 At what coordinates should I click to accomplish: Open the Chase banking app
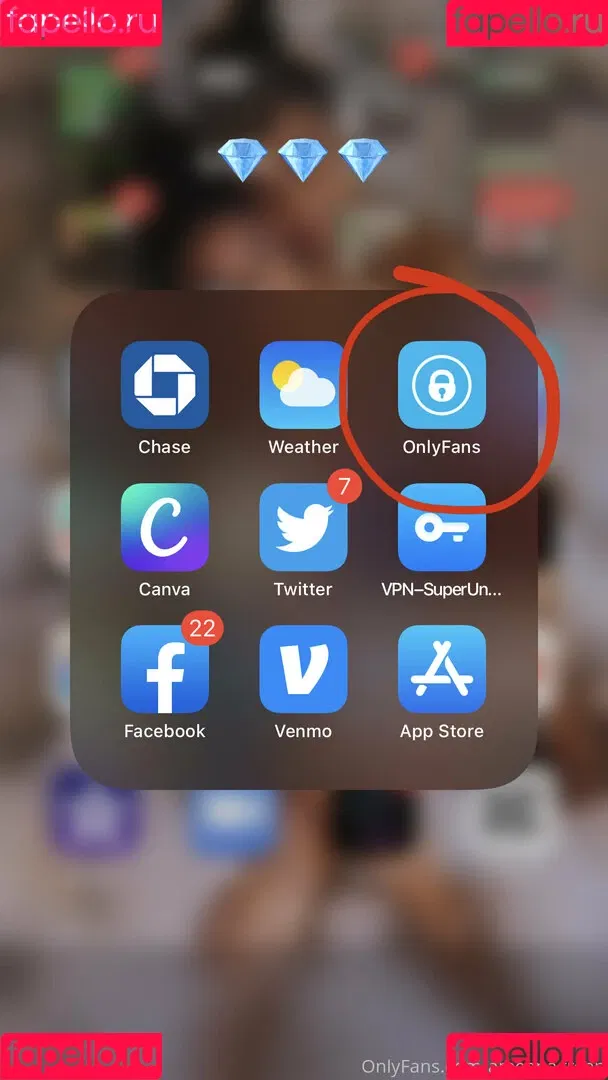165,385
